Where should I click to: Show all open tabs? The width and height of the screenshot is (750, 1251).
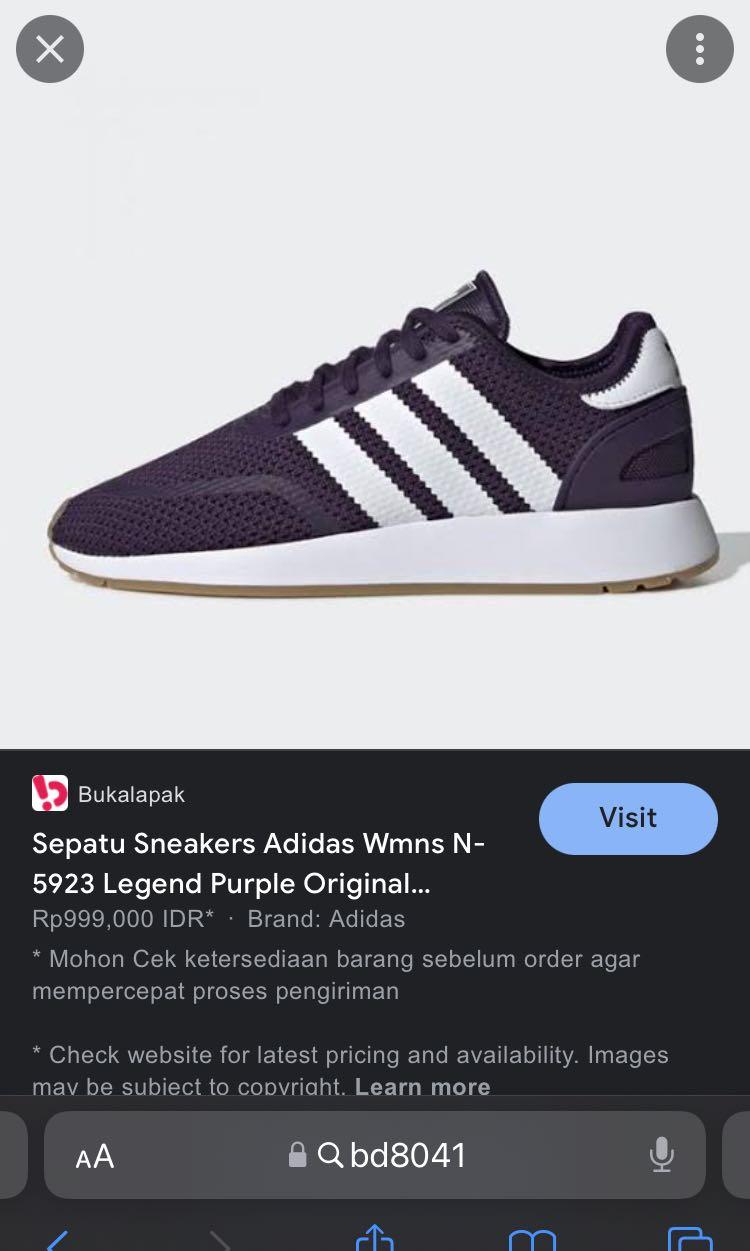click(x=688, y=1240)
